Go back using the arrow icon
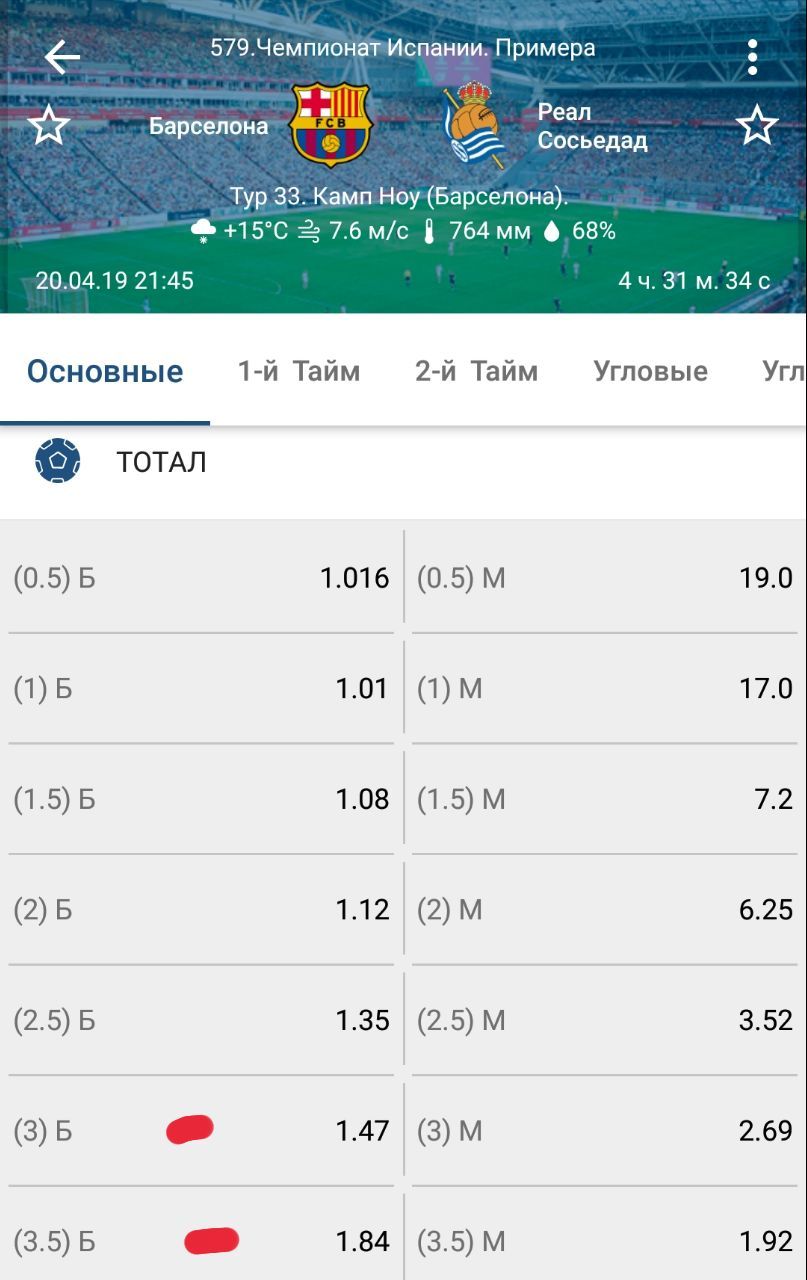 coord(62,57)
